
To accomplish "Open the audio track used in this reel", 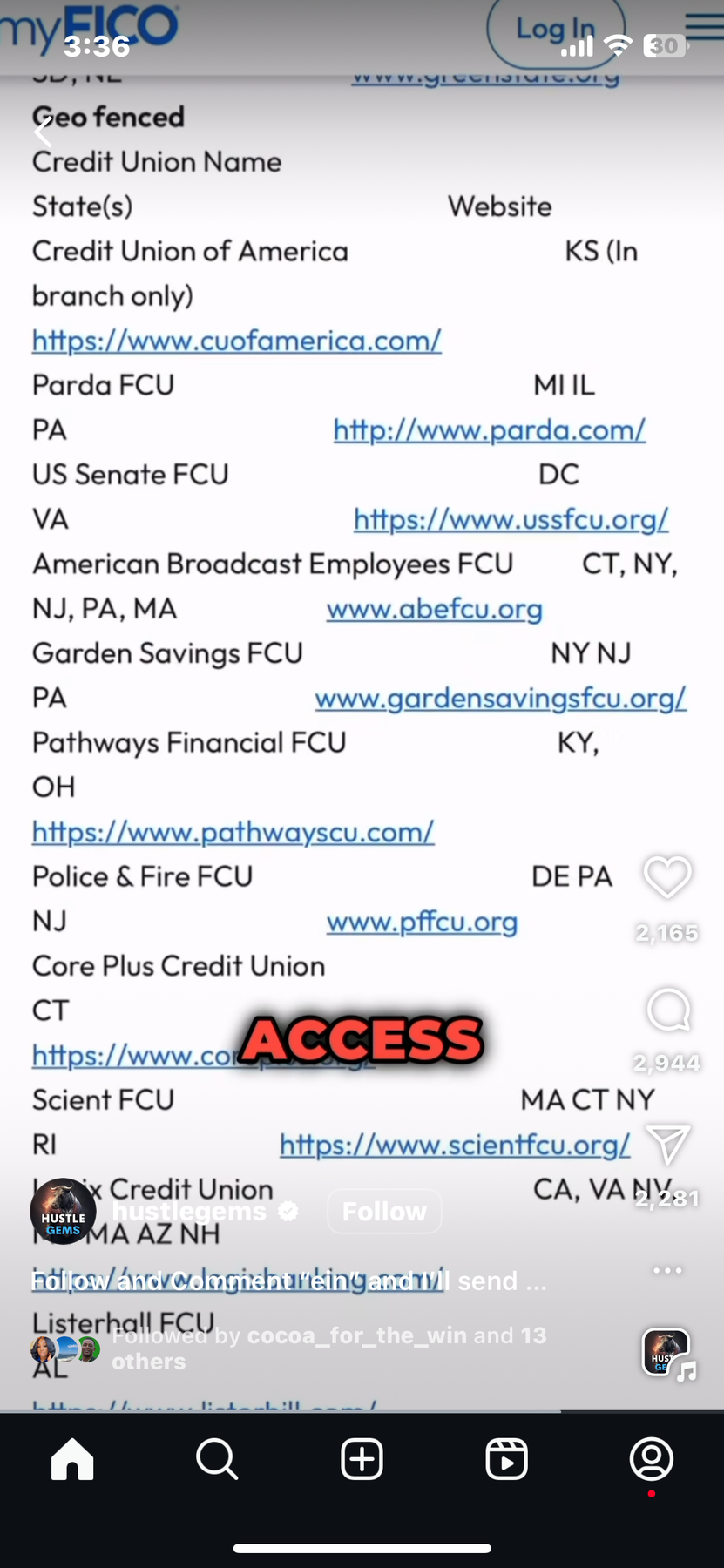I will pyautogui.click(x=666, y=1353).
